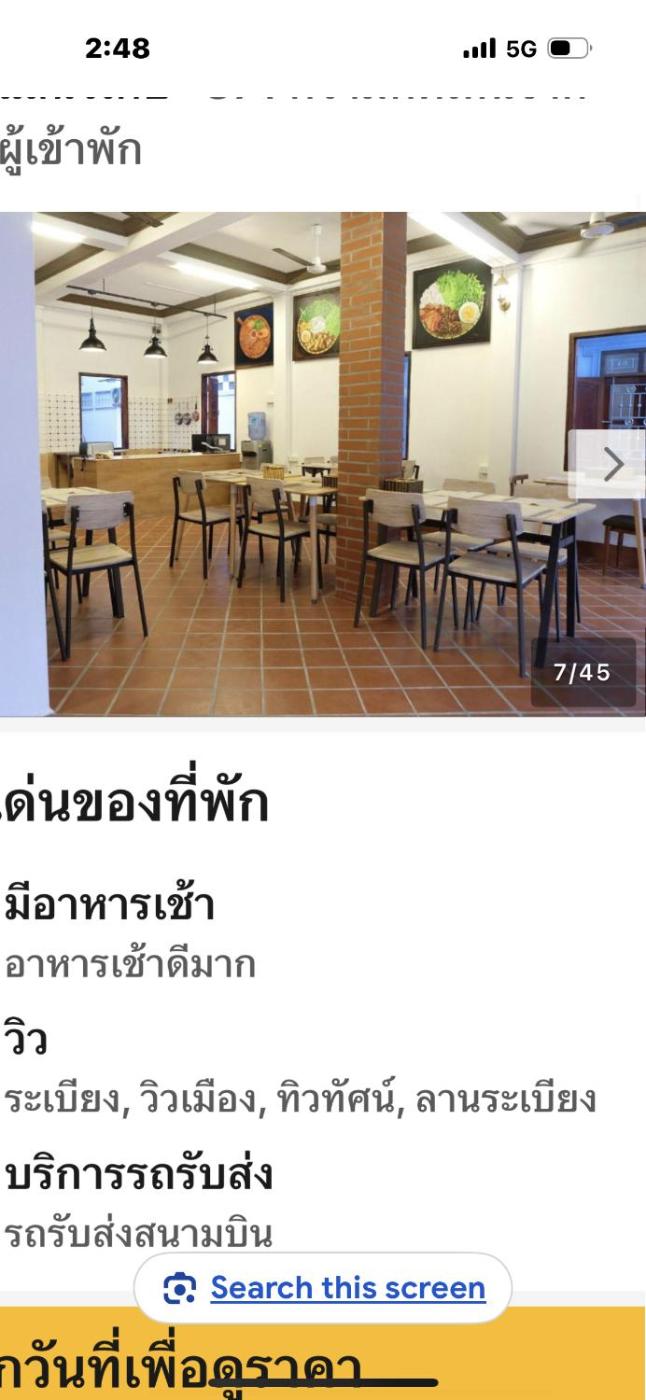The height and width of the screenshot is (1400, 646).
Task: Tap Search this screen
Action: click(x=323, y=1288)
